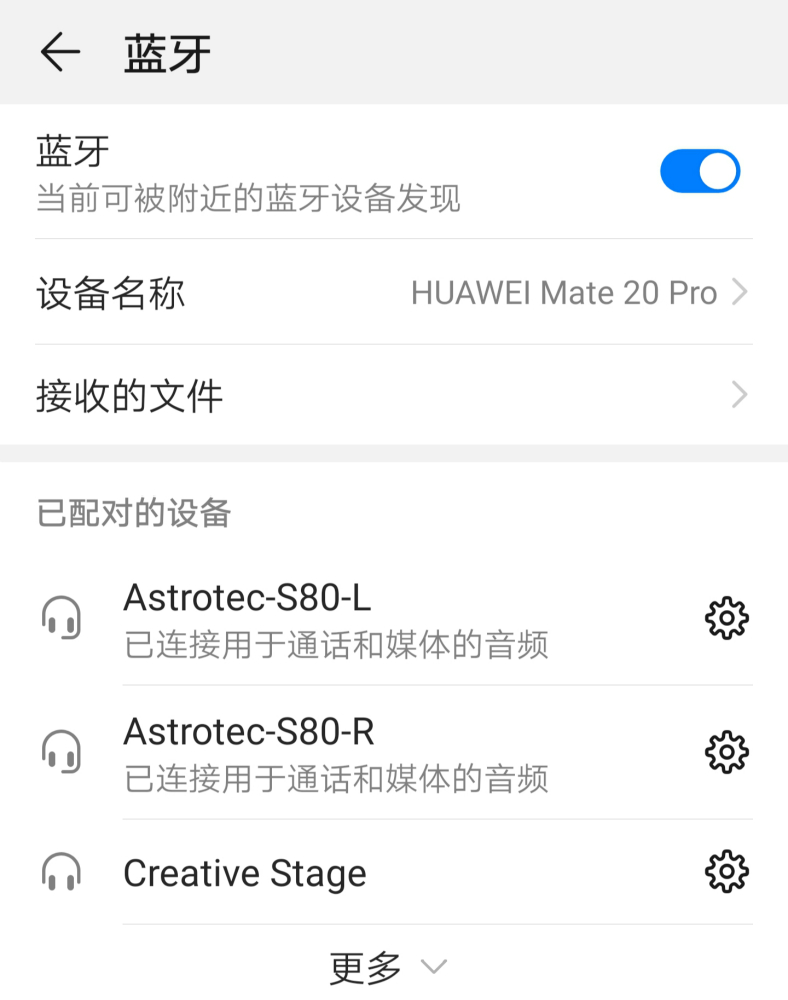This screenshot has width=788, height=1000.
Task: Click the arrow next to 接收的文件
Action: [x=738, y=393]
